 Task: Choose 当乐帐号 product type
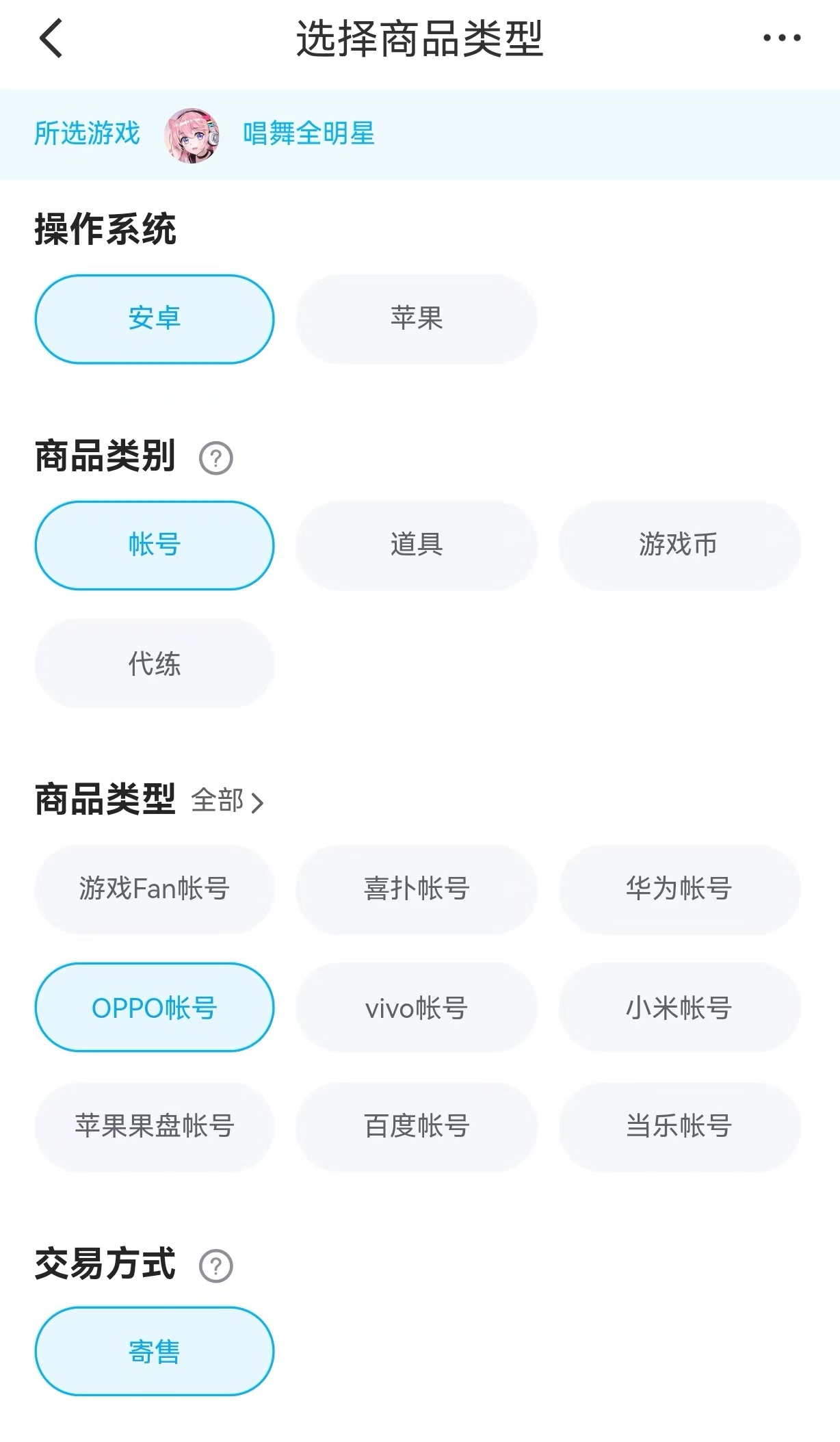point(679,1126)
